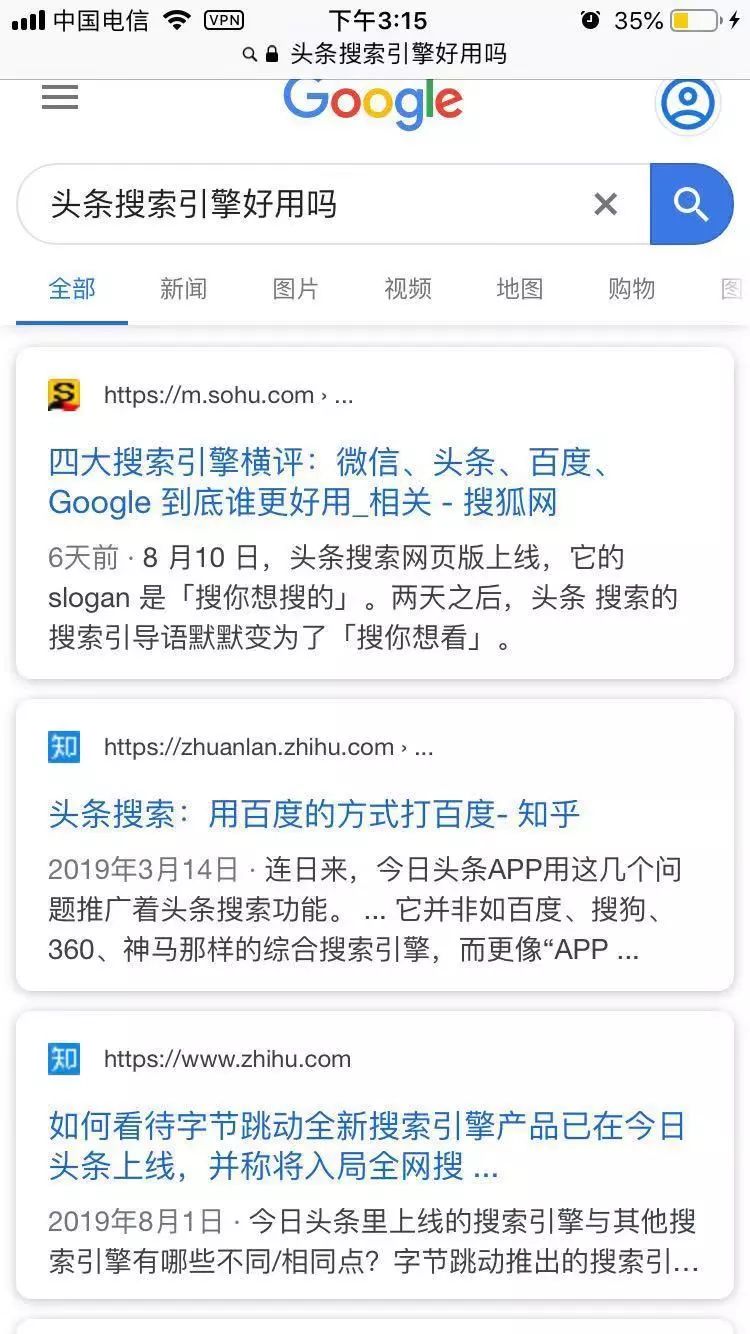Select the 全部 results tab

pyautogui.click(x=72, y=289)
